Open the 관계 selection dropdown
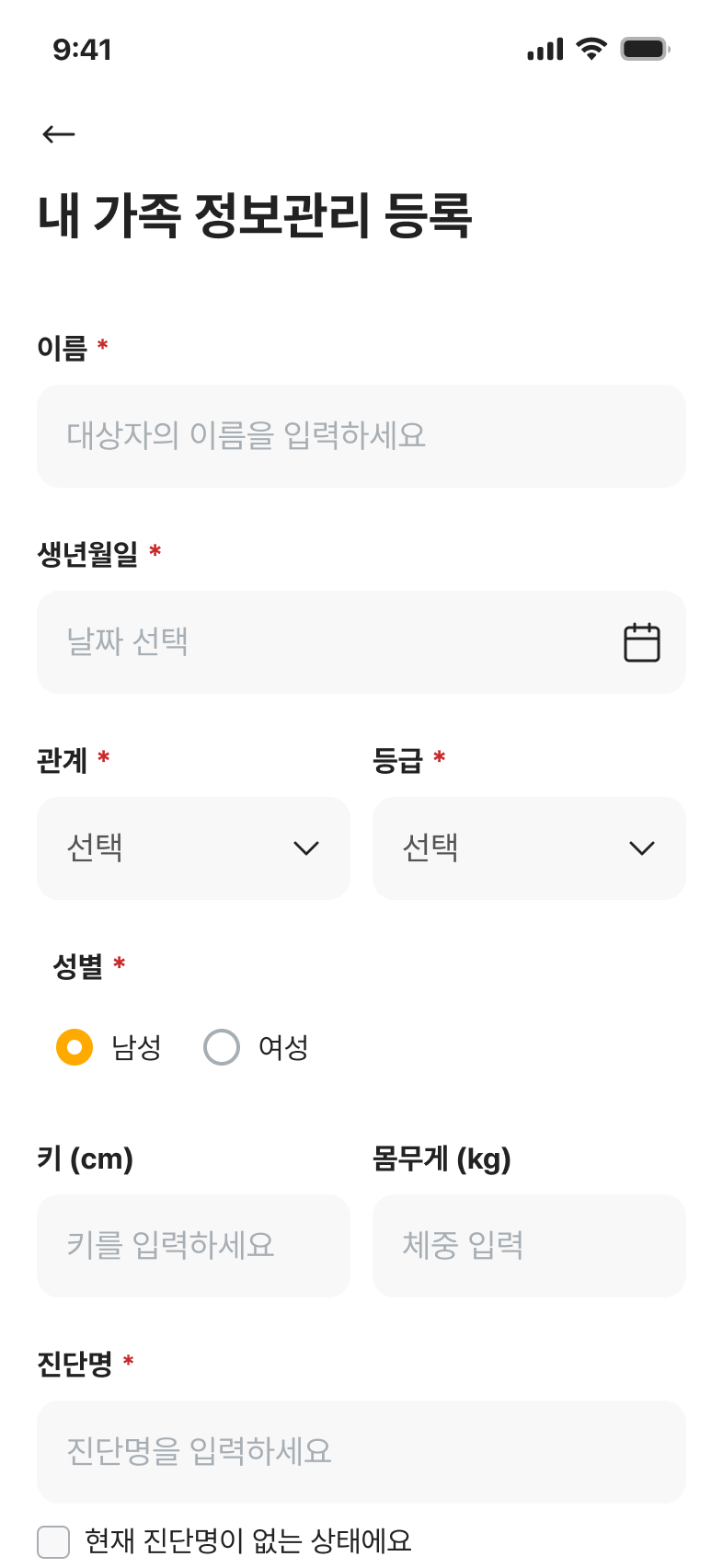 tap(193, 848)
